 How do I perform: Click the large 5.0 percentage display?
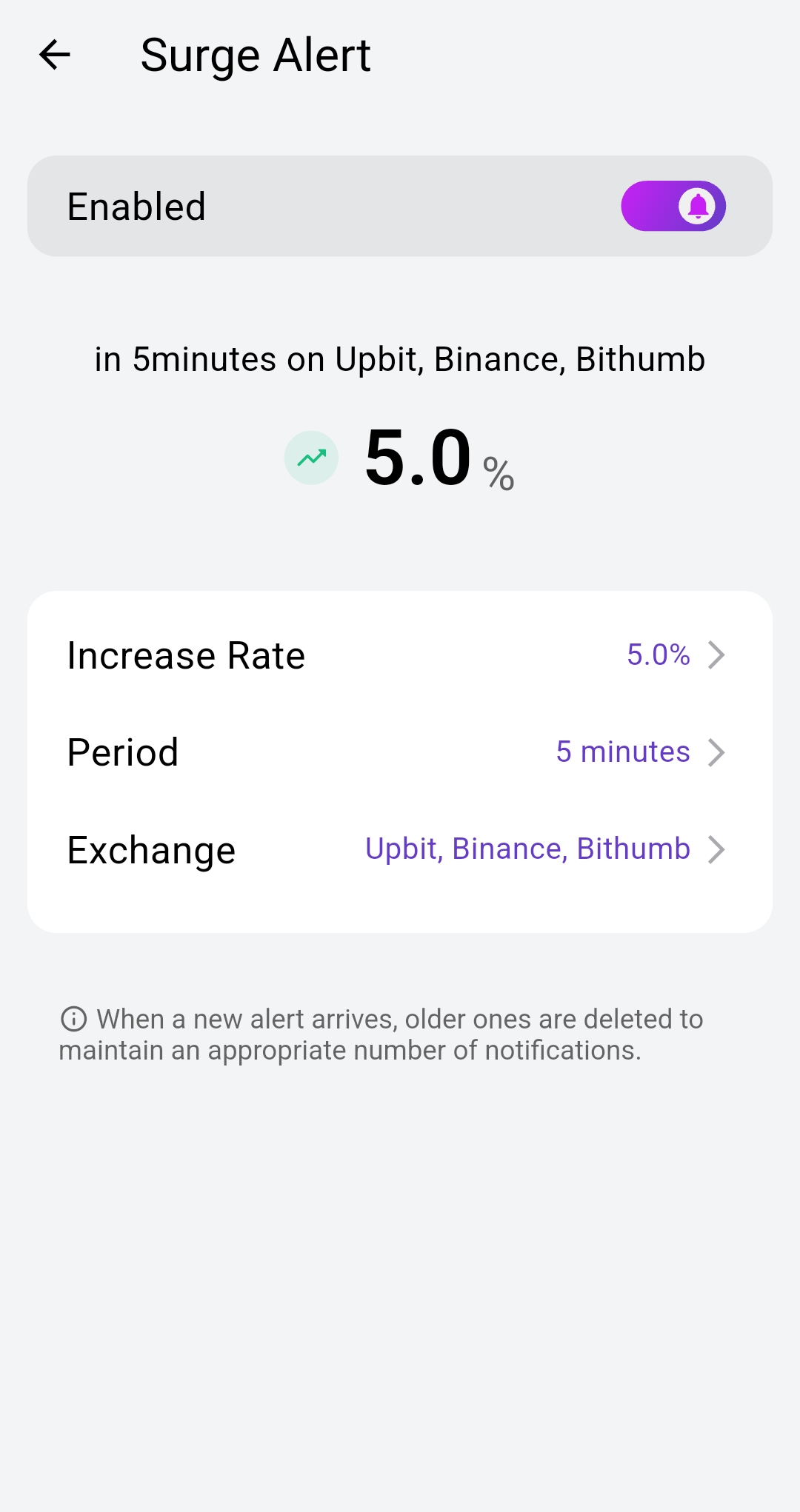point(419,458)
